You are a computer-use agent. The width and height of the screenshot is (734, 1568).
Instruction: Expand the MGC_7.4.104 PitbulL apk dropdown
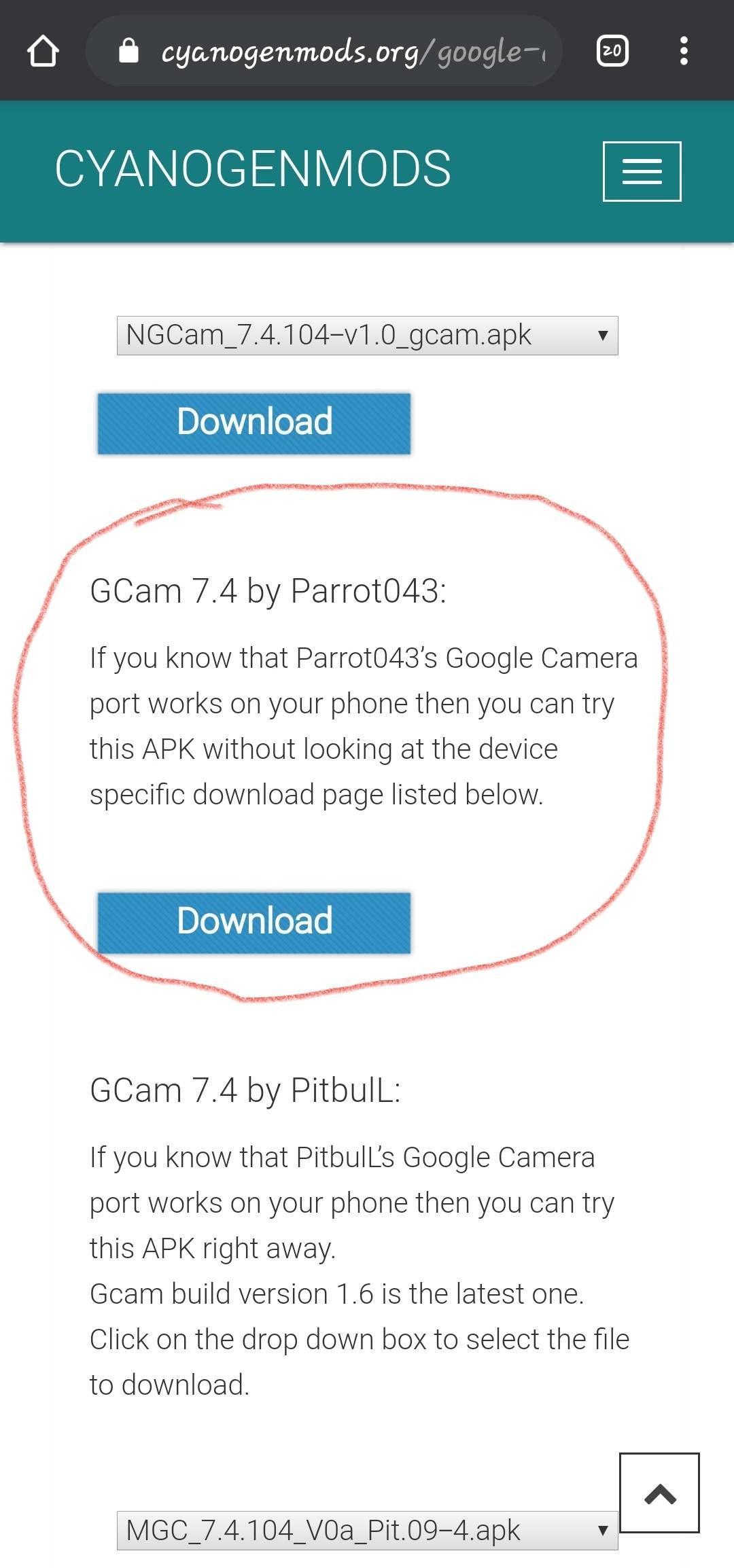(367, 1531)
